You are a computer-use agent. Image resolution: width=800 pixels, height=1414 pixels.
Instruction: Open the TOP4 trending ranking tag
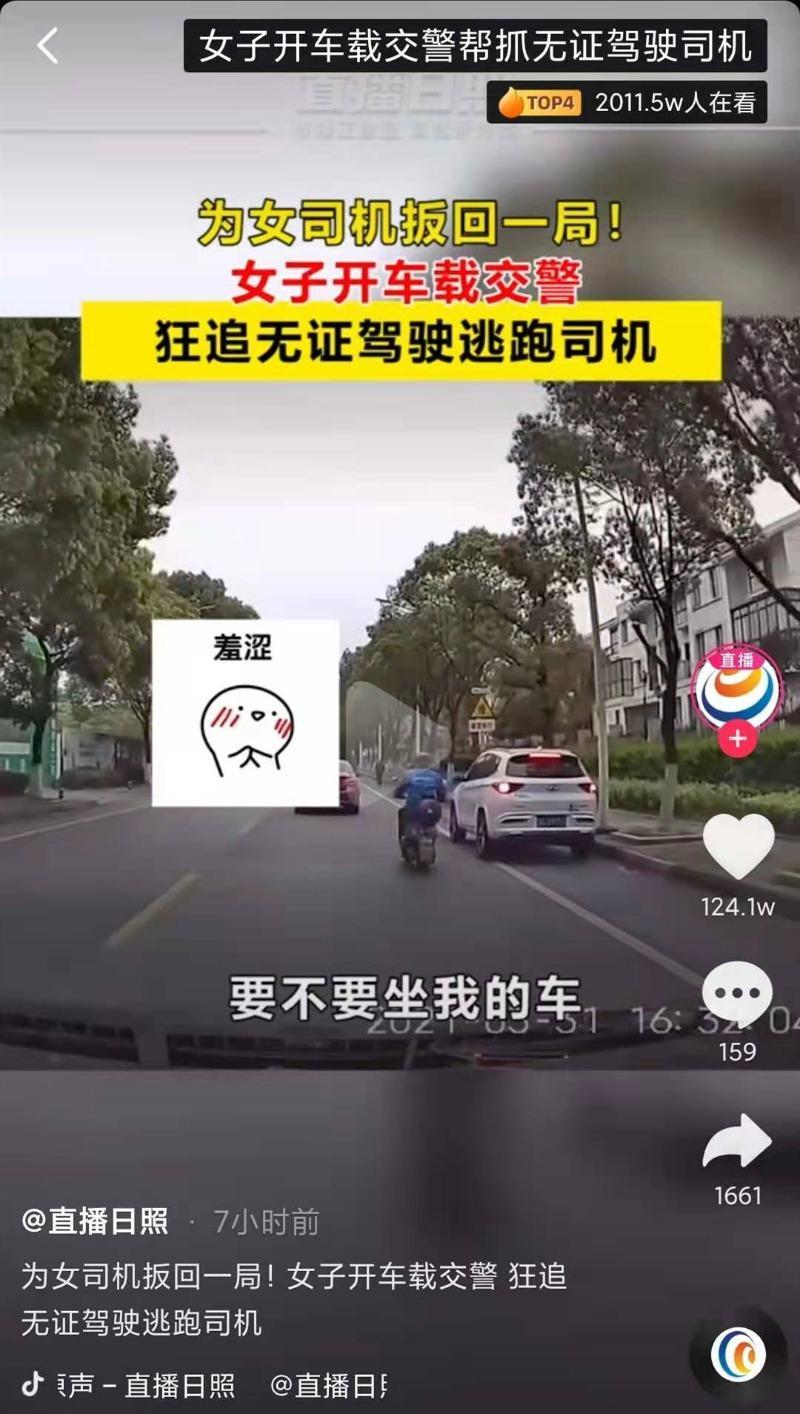541,102
